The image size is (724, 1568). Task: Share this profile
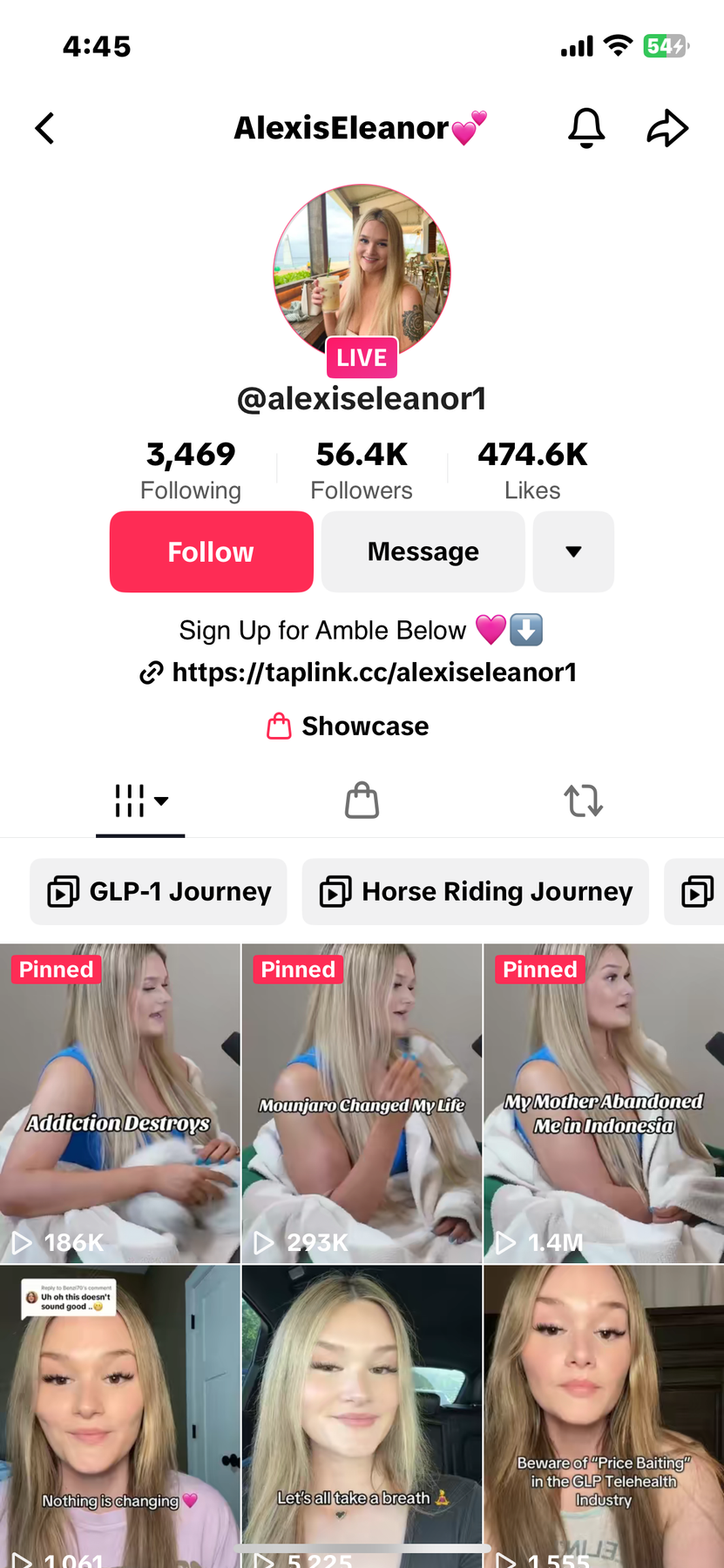[x=667, y=128]
